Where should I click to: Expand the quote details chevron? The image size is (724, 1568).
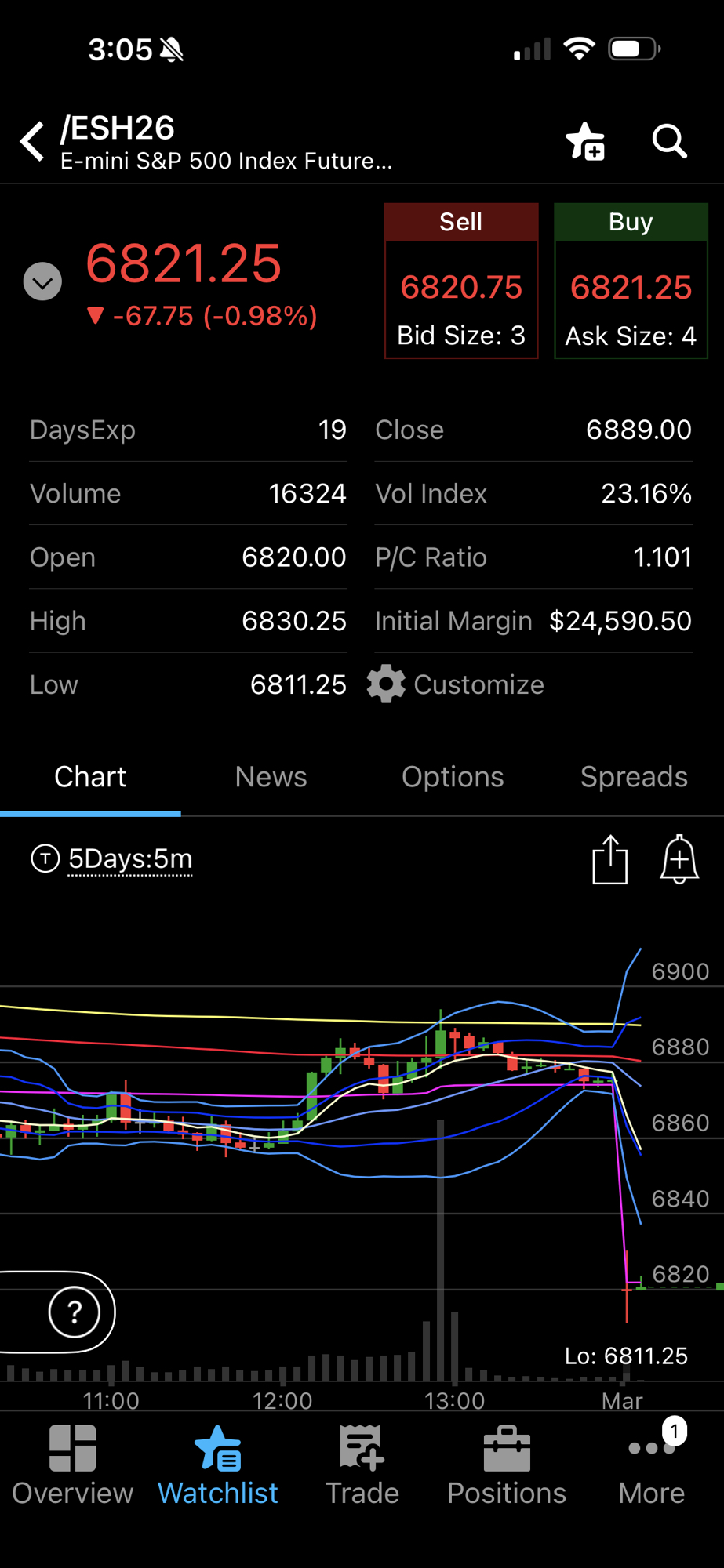coord(43,281)
